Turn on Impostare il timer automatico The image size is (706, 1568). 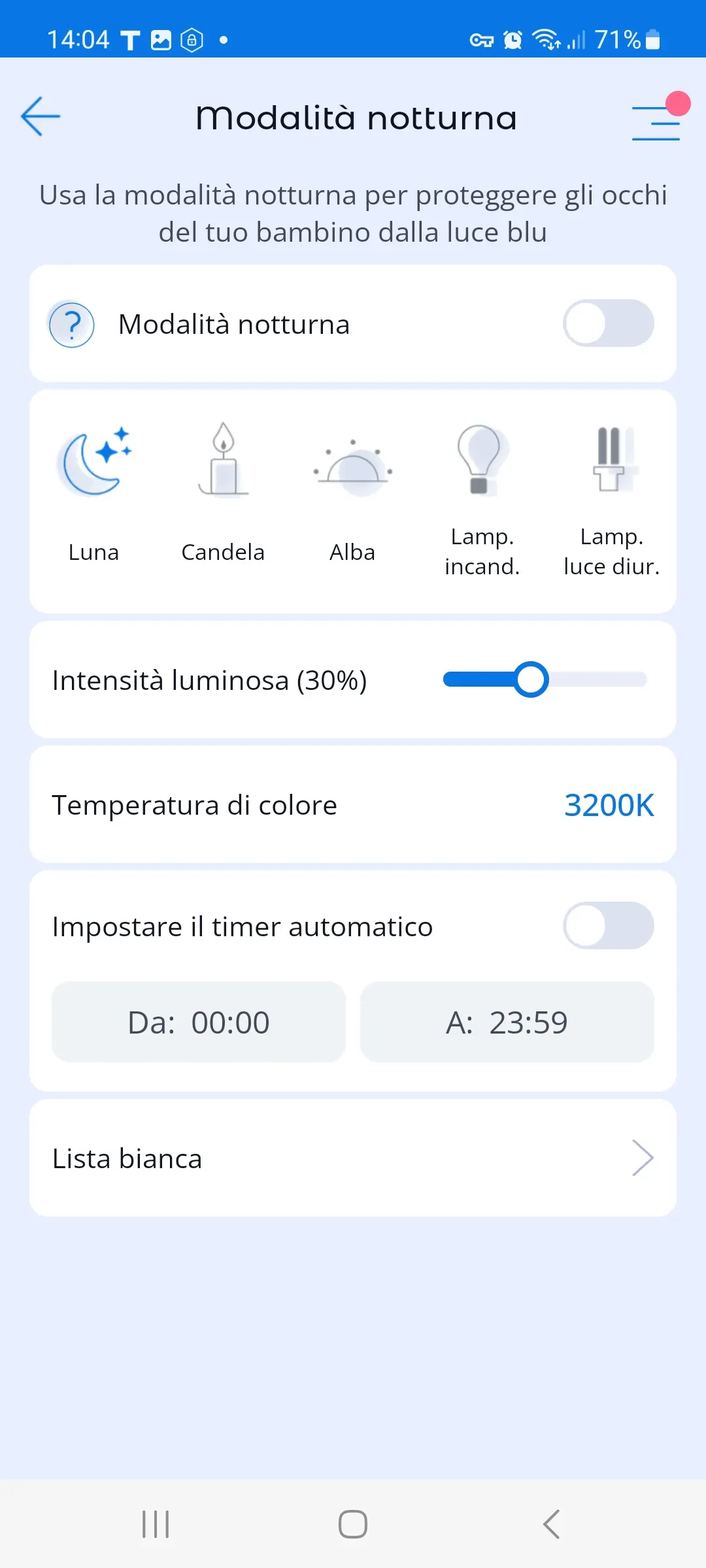608,926
